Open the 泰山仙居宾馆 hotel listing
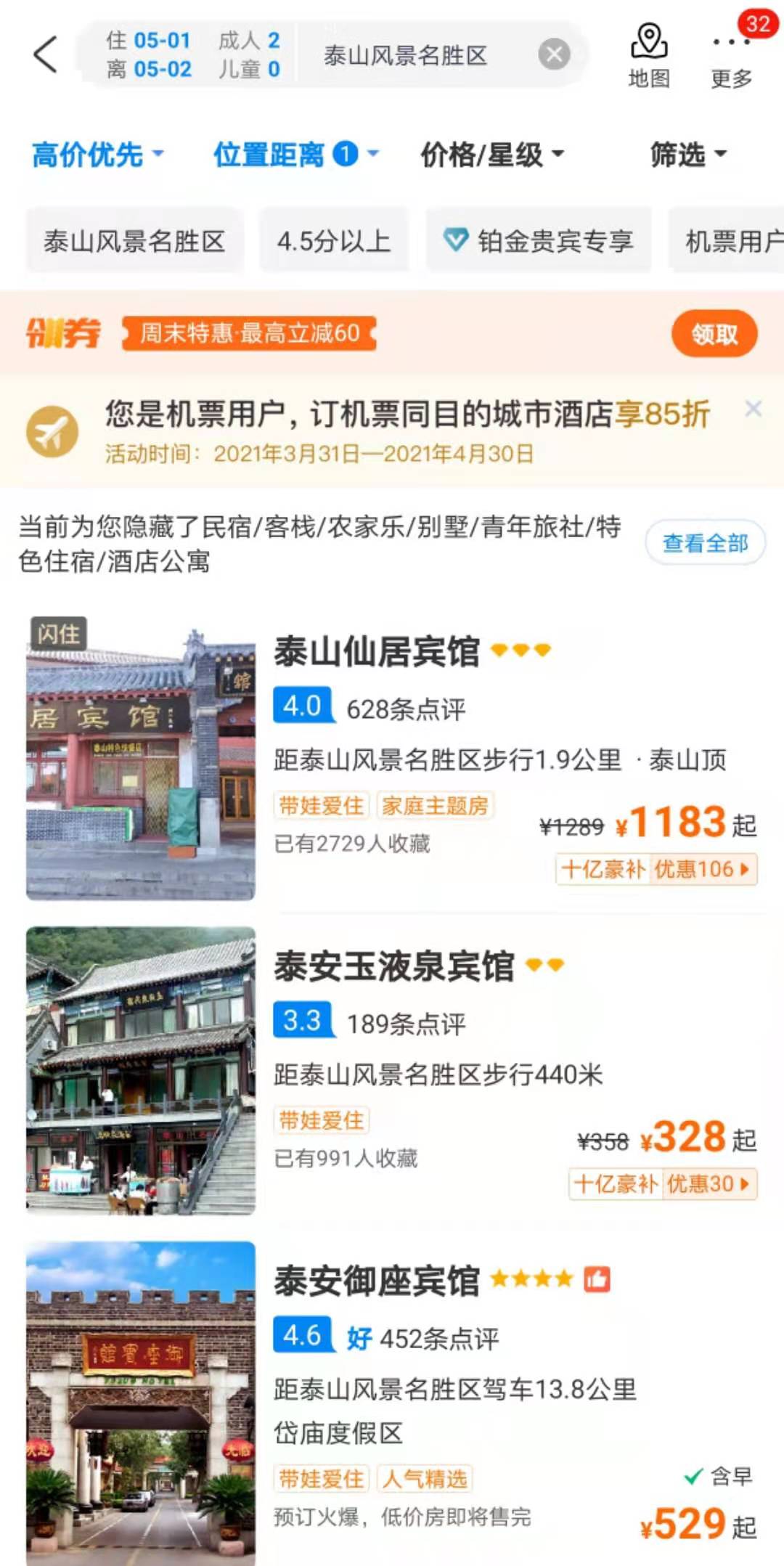This screenshot has height=1566, width=784. (x=376, y=651)
